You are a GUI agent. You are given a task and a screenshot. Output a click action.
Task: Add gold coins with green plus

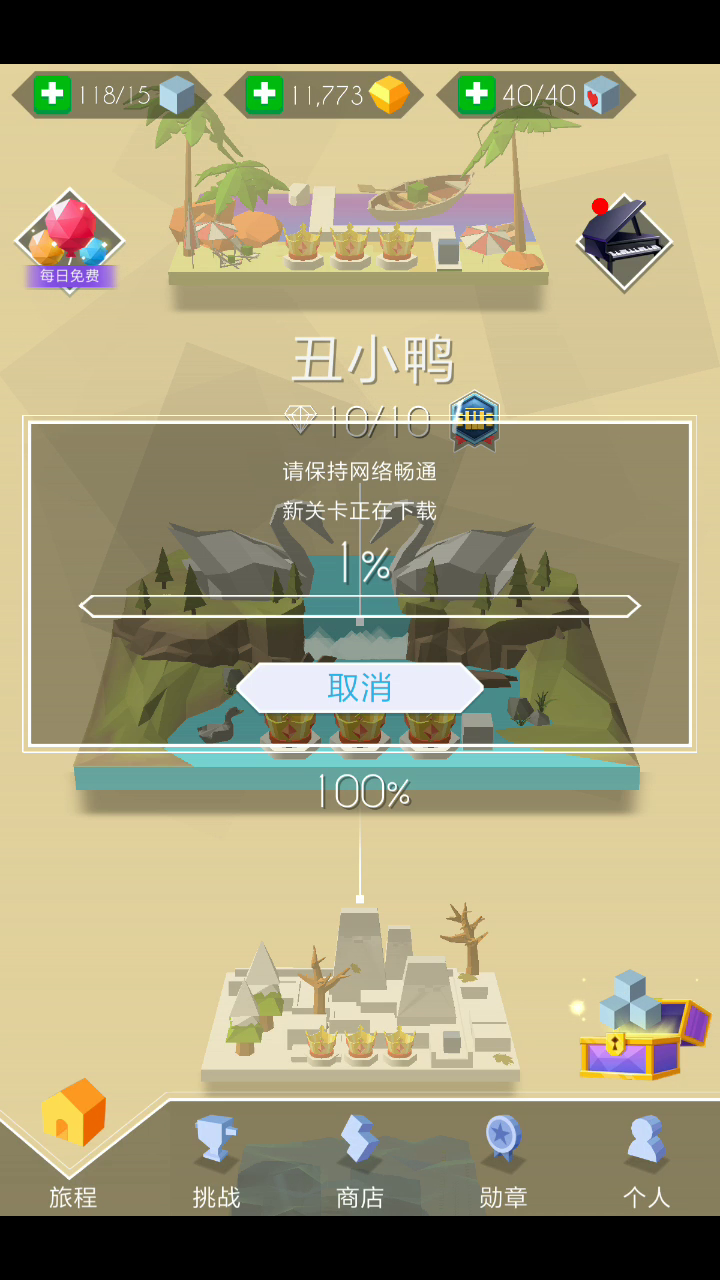coord(264,94)
